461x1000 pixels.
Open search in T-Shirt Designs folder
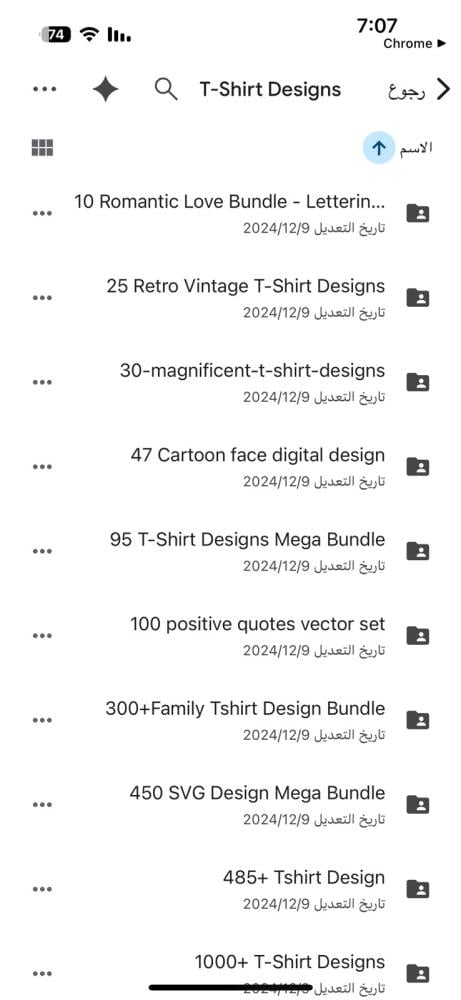(x=166, y=90)
